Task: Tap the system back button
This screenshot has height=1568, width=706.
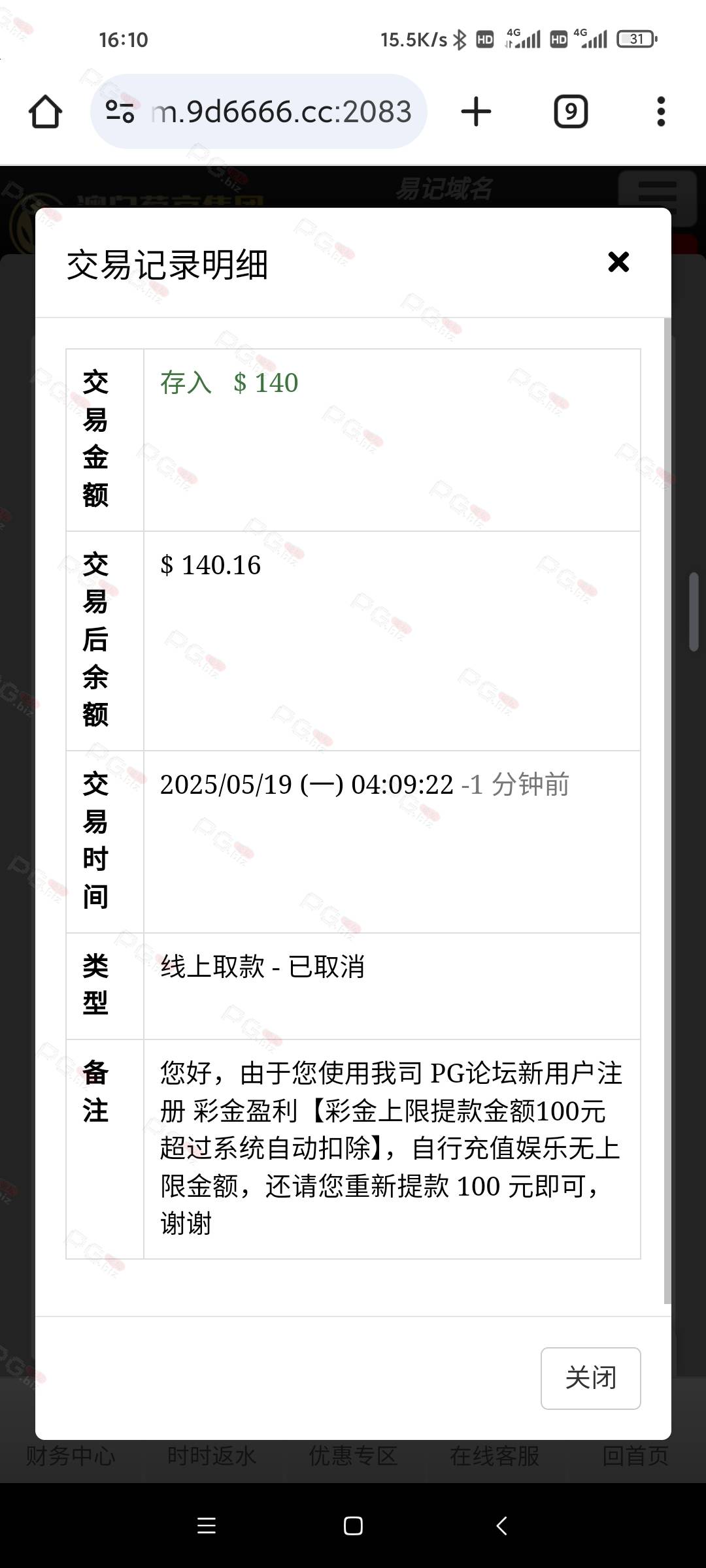Action: coord(501,1526)
